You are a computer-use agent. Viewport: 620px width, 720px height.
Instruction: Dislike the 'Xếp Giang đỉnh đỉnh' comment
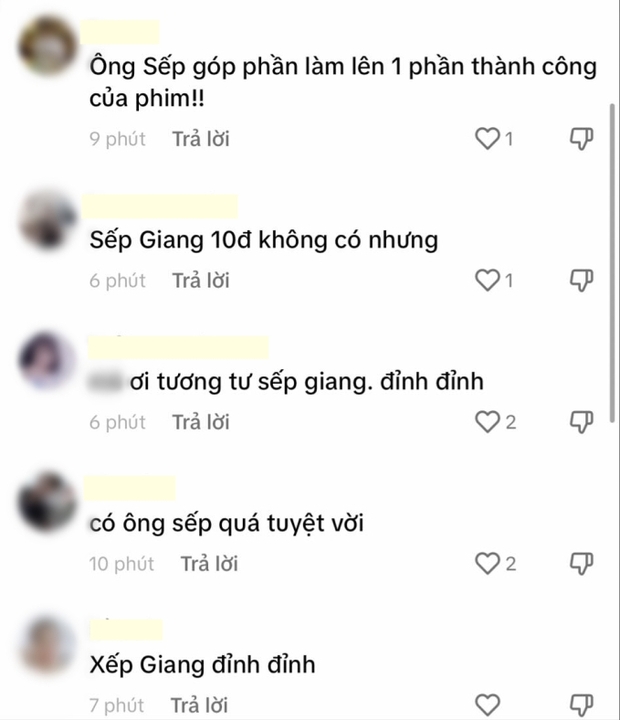[x=582, y=704]
